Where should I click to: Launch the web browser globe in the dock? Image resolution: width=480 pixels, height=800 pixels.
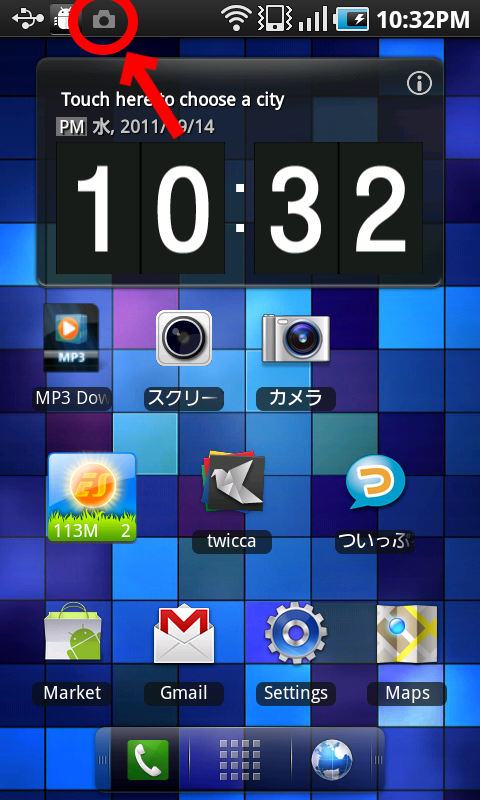(332, 760)
